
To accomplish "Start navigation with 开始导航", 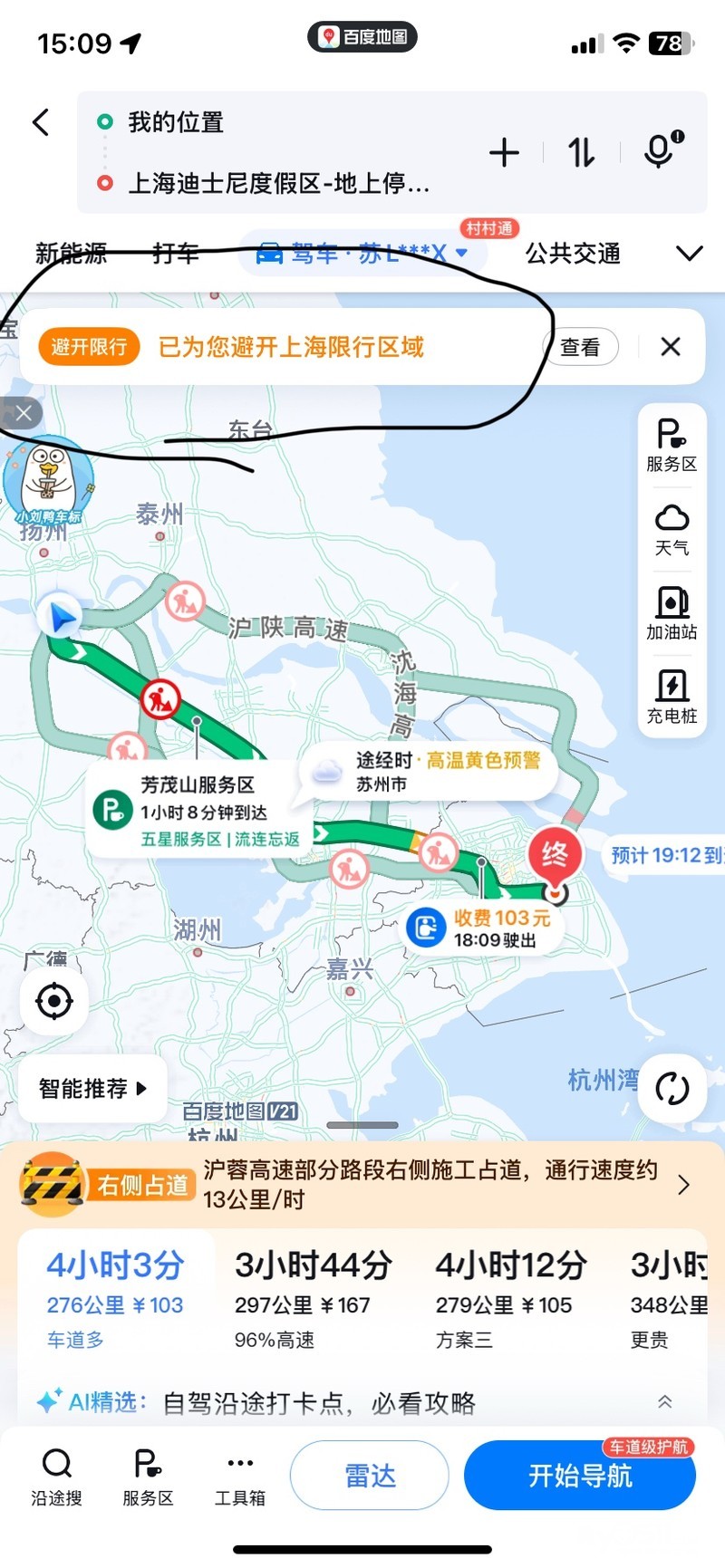I will [580, 1476].
